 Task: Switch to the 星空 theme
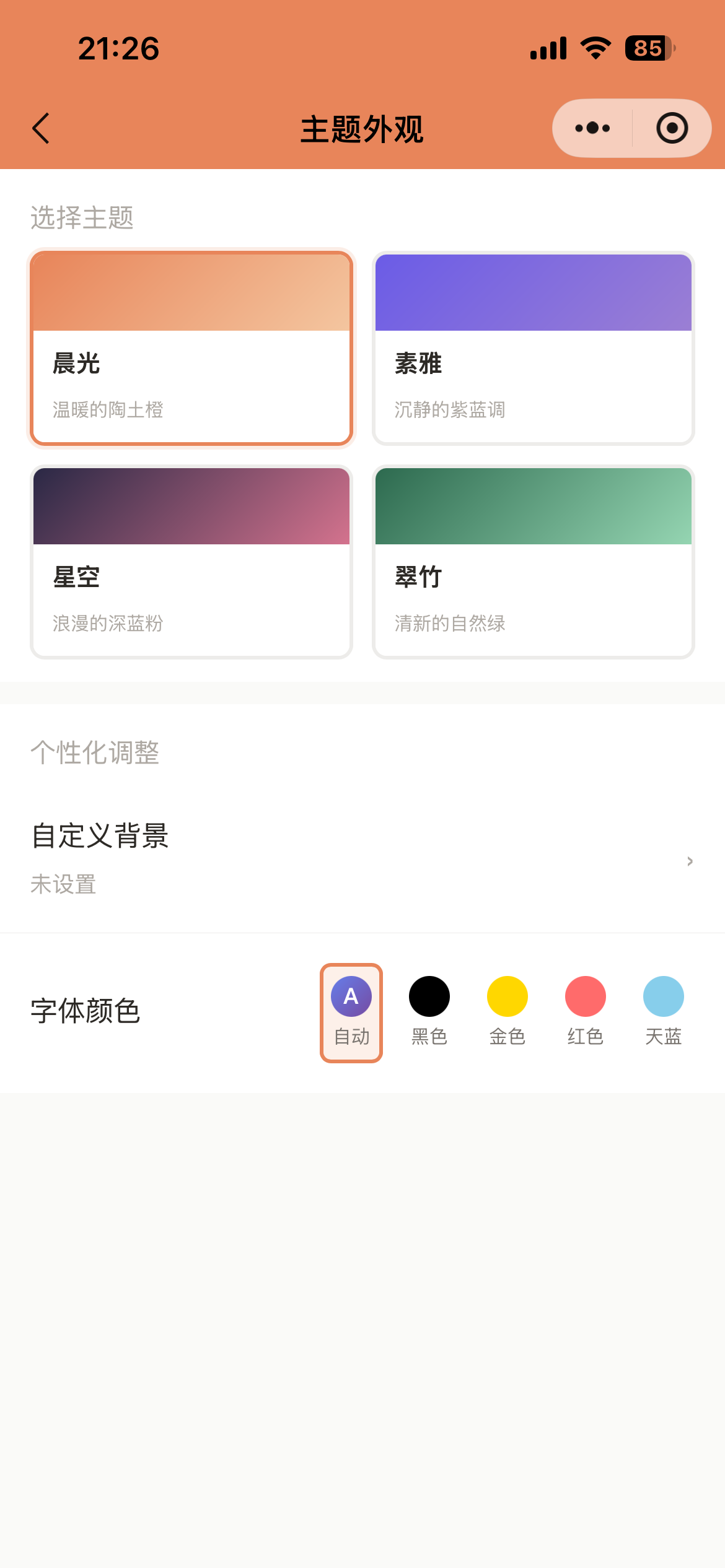tap(191, 562)
